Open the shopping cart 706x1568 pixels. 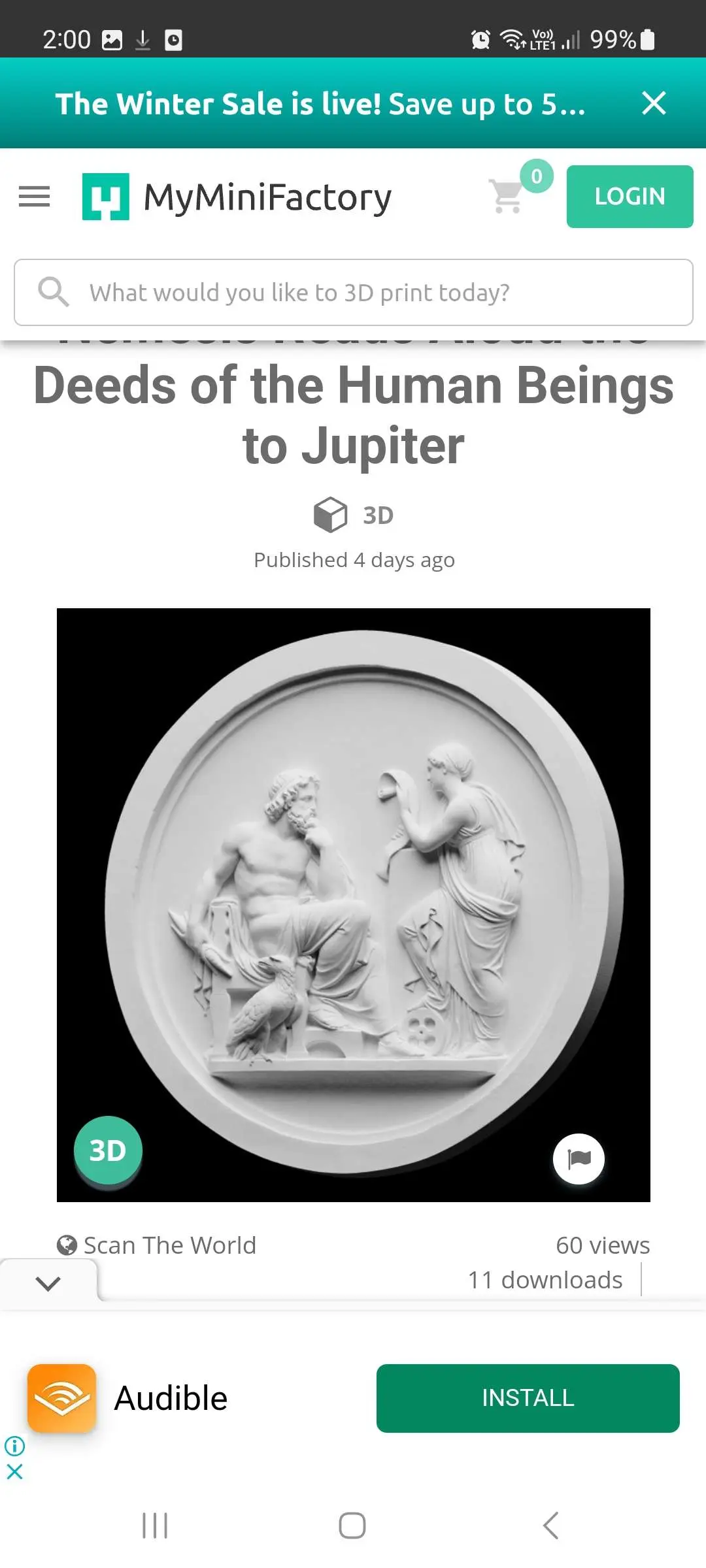[508, 195]
